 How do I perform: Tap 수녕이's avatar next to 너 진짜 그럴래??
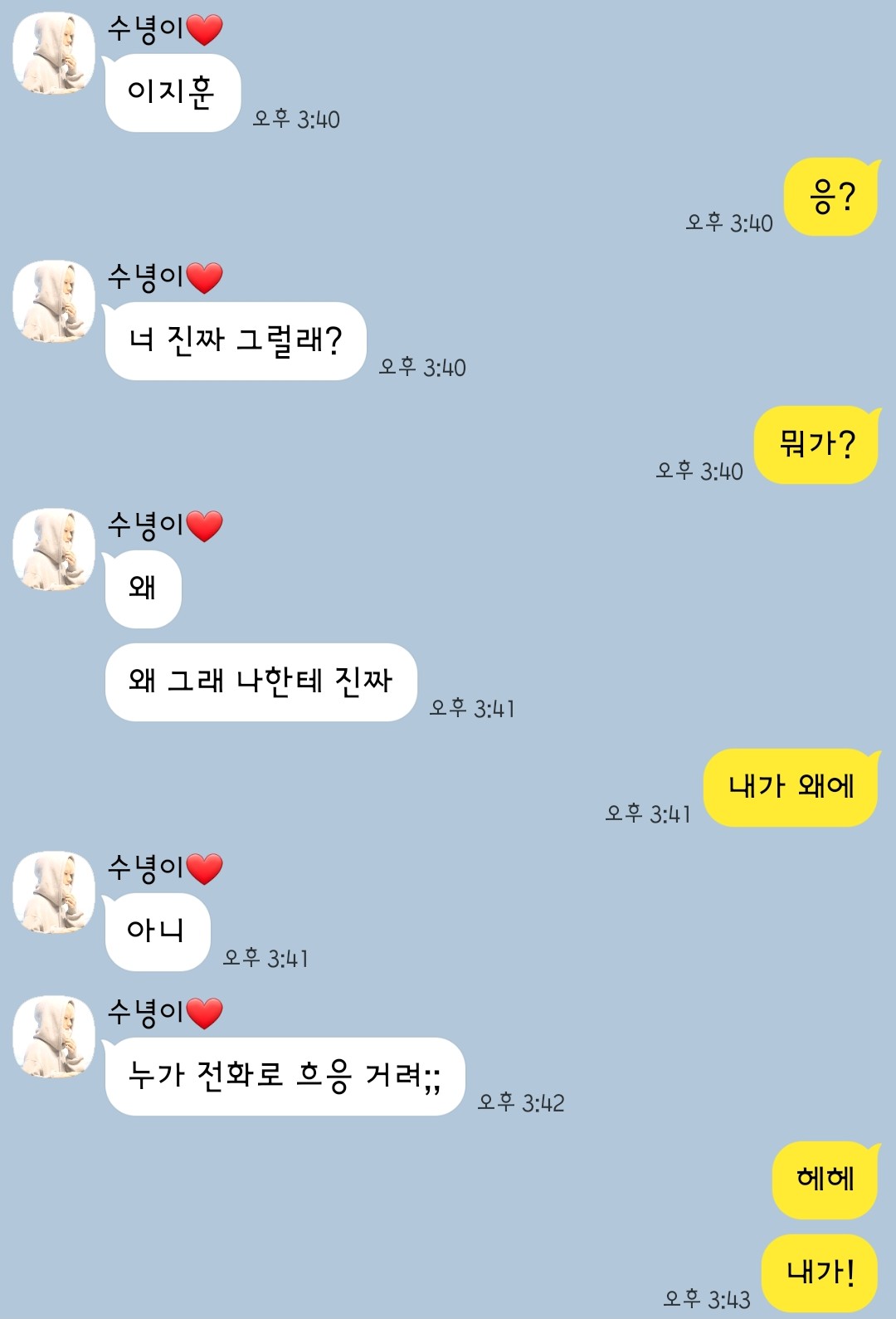point(54,301)
